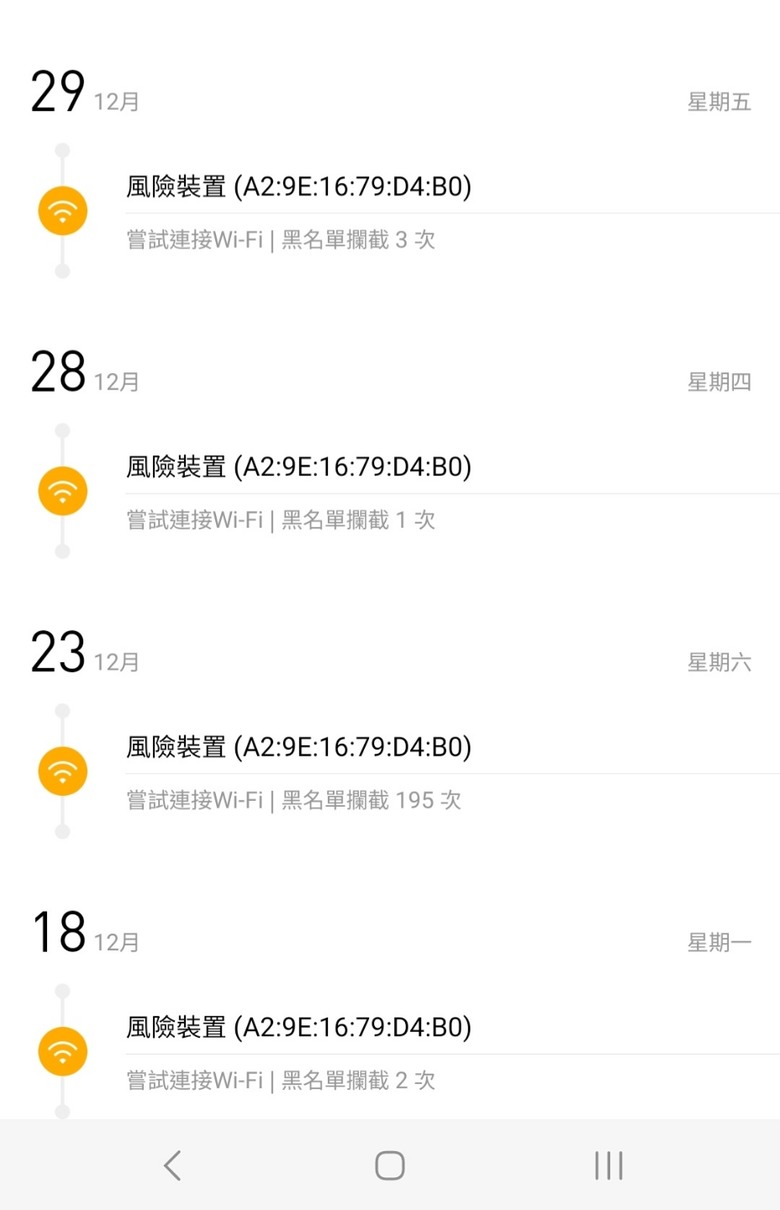The height and width of the screenshot is (1210, 780).
Task: Open recent apps from the navigation bar
Action: [608, 1165]
